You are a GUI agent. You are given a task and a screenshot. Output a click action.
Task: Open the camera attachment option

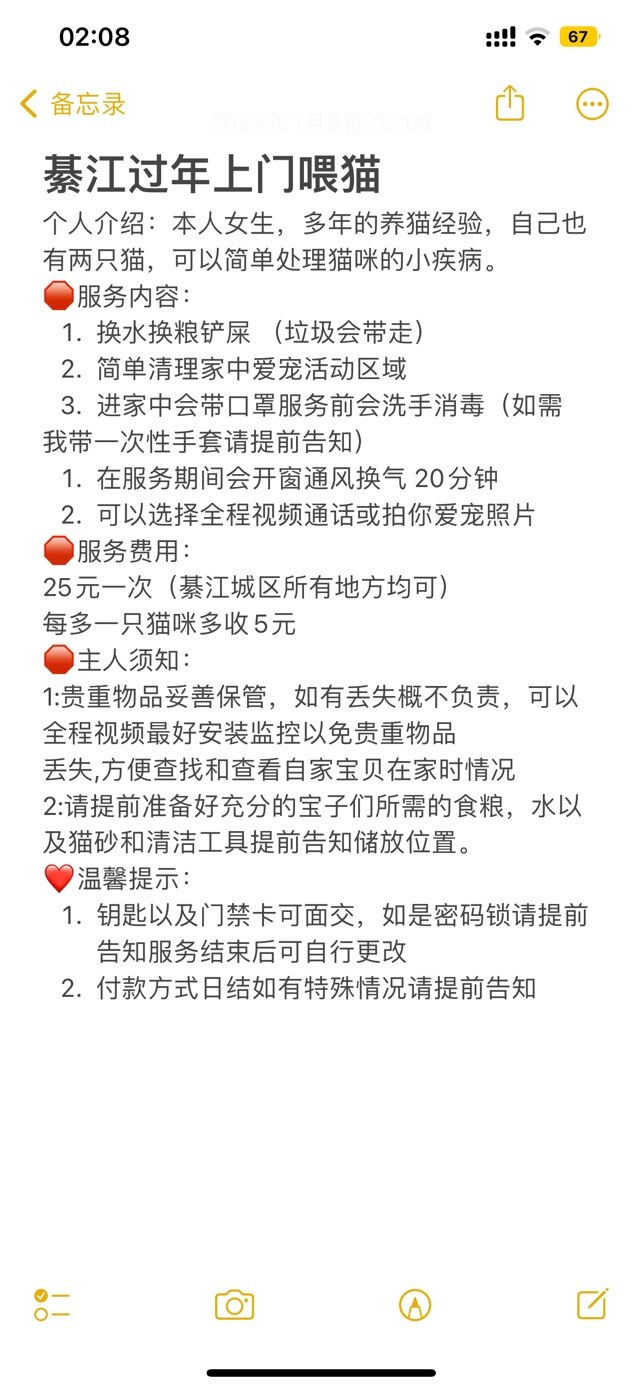coord(234,1305)
